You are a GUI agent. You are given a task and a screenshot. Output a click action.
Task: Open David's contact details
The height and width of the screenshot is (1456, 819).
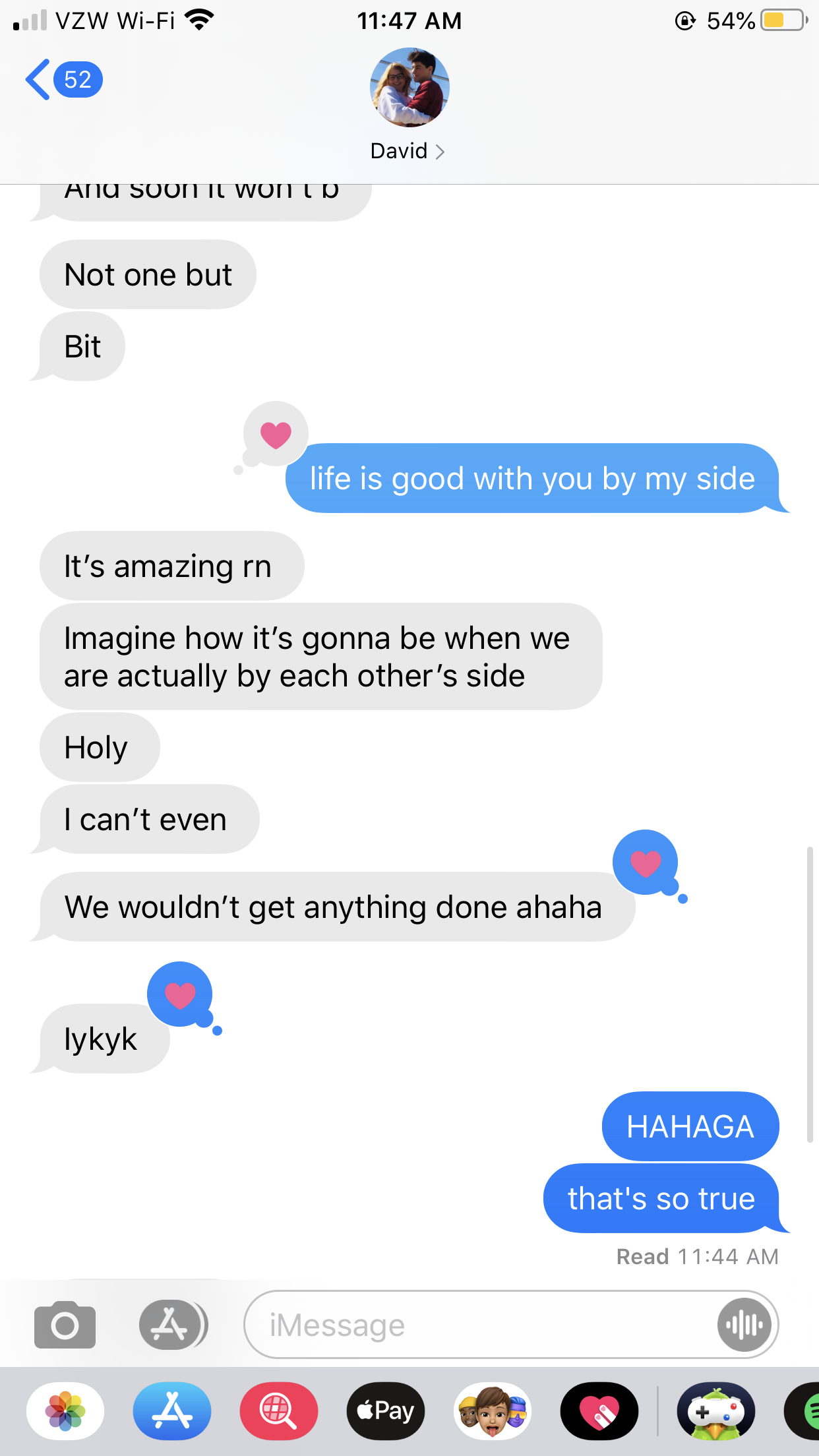[409, 105]
